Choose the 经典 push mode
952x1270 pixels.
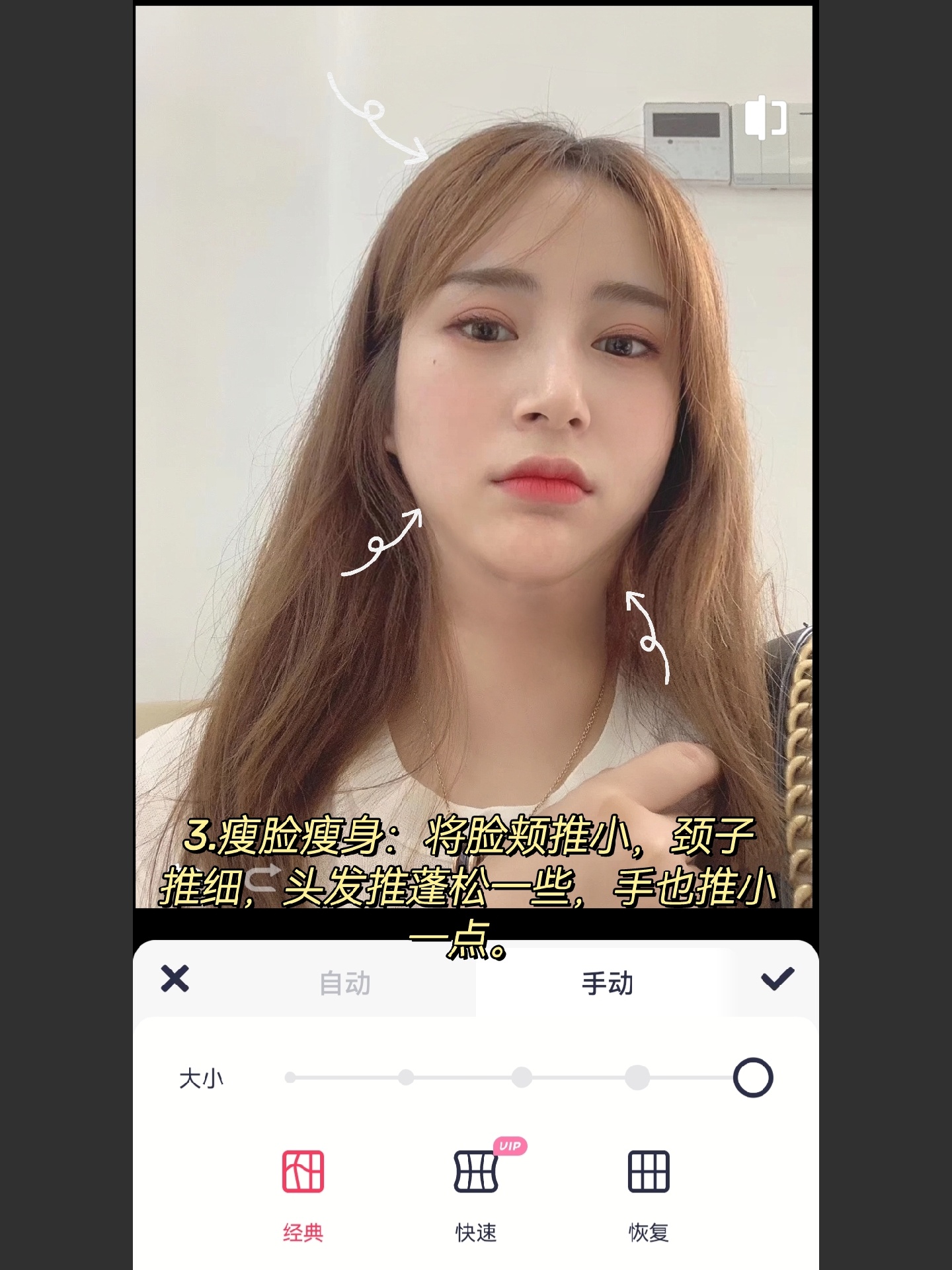[x=303, y=1189]
